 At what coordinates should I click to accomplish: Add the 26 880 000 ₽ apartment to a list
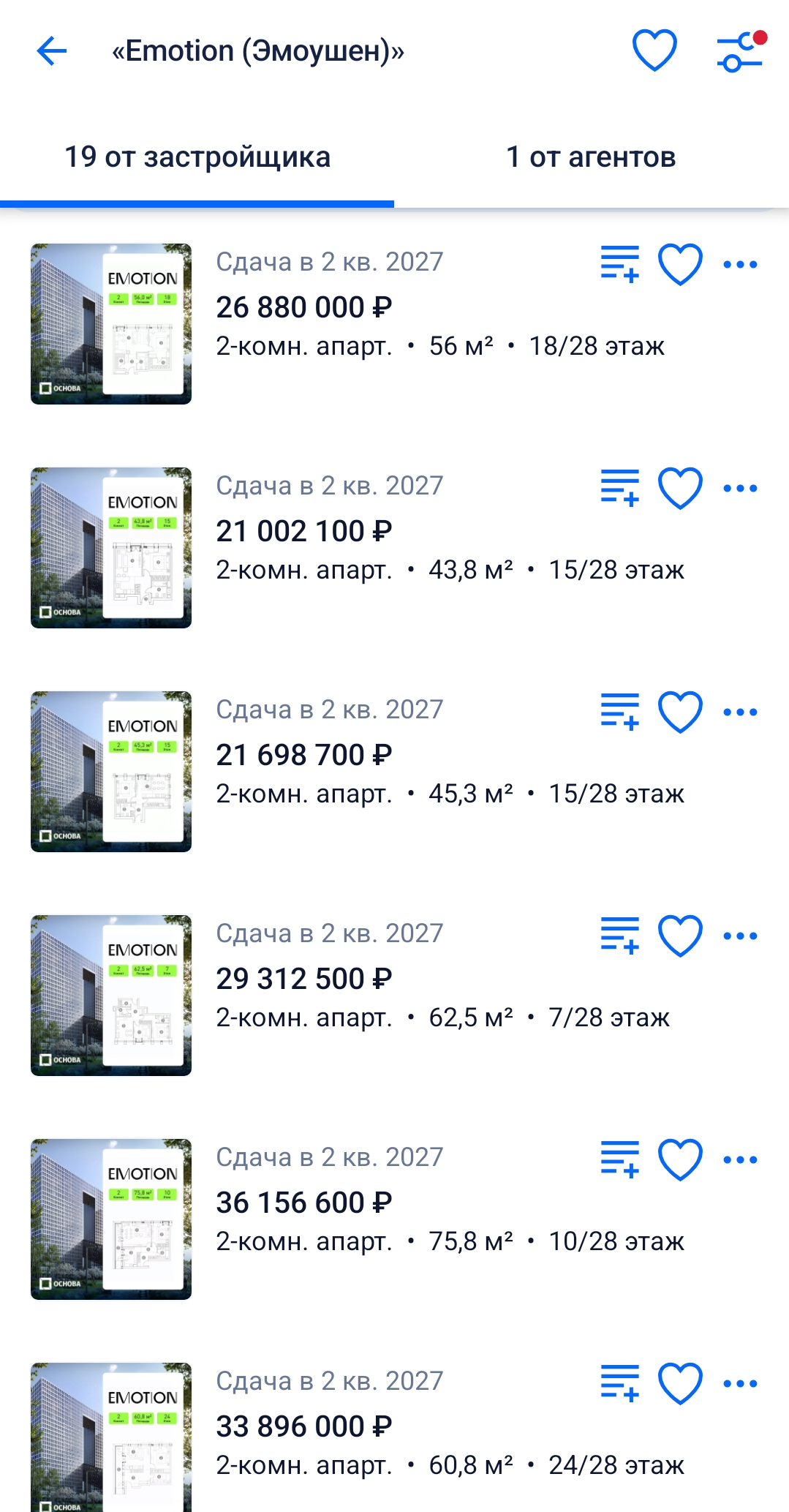(619, 264)
